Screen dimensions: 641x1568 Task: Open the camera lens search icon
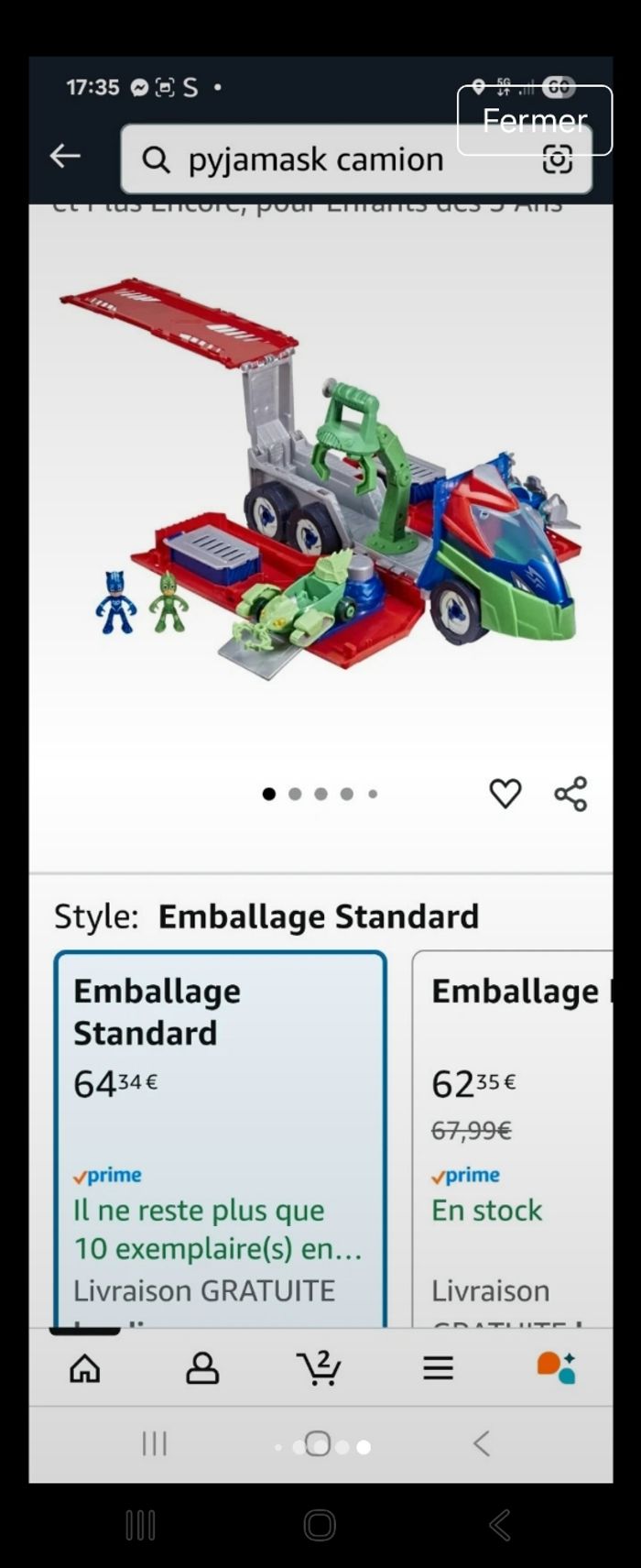tap(558, 159)
